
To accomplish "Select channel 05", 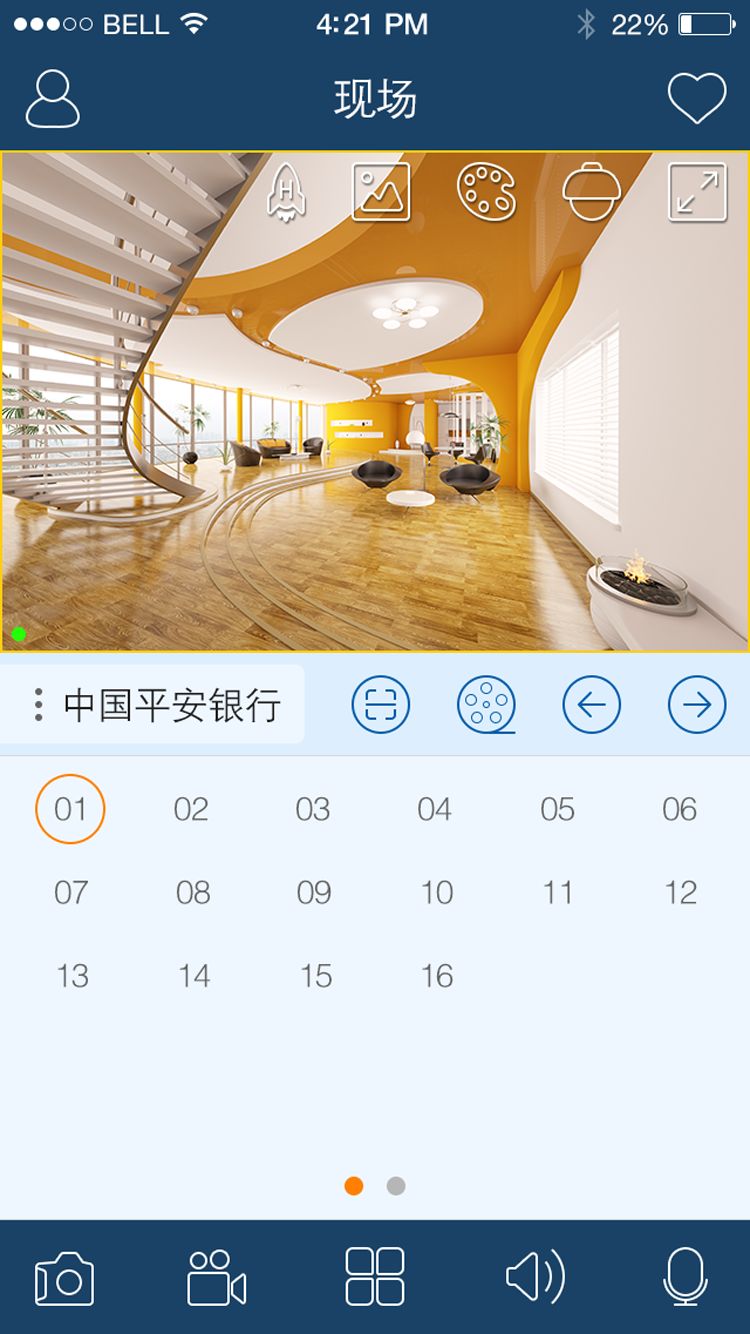I will point(557,809).
